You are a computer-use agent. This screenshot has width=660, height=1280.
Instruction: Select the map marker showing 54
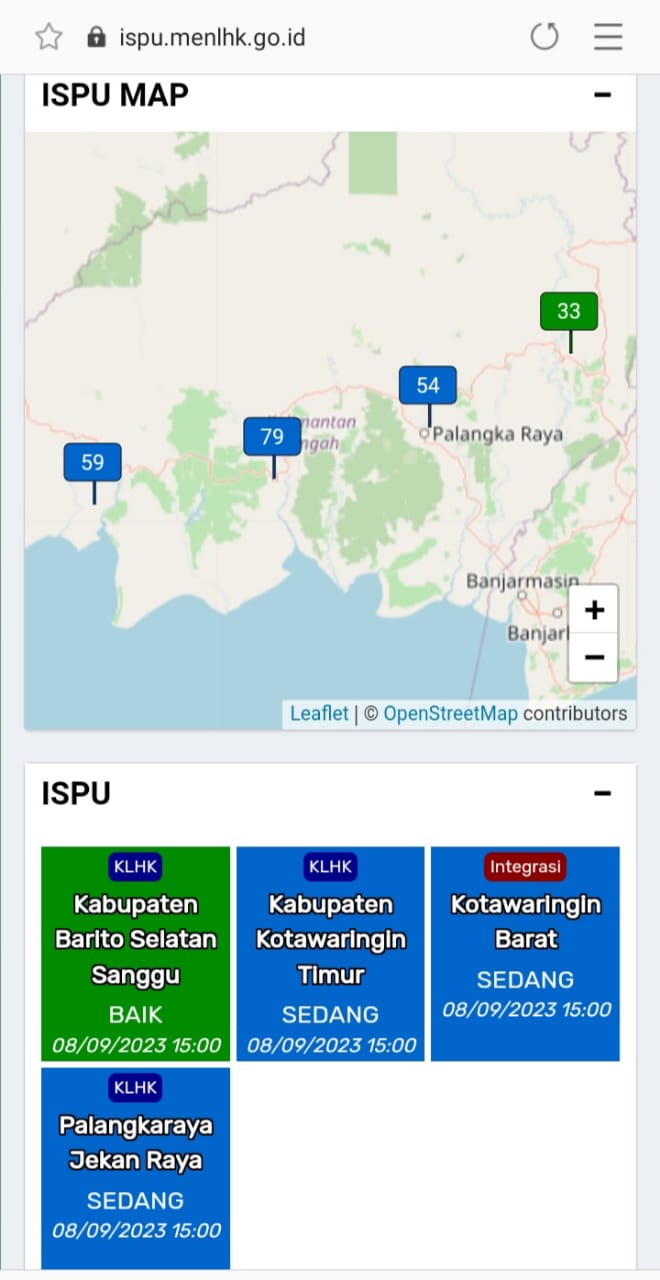tap(428, 386)
